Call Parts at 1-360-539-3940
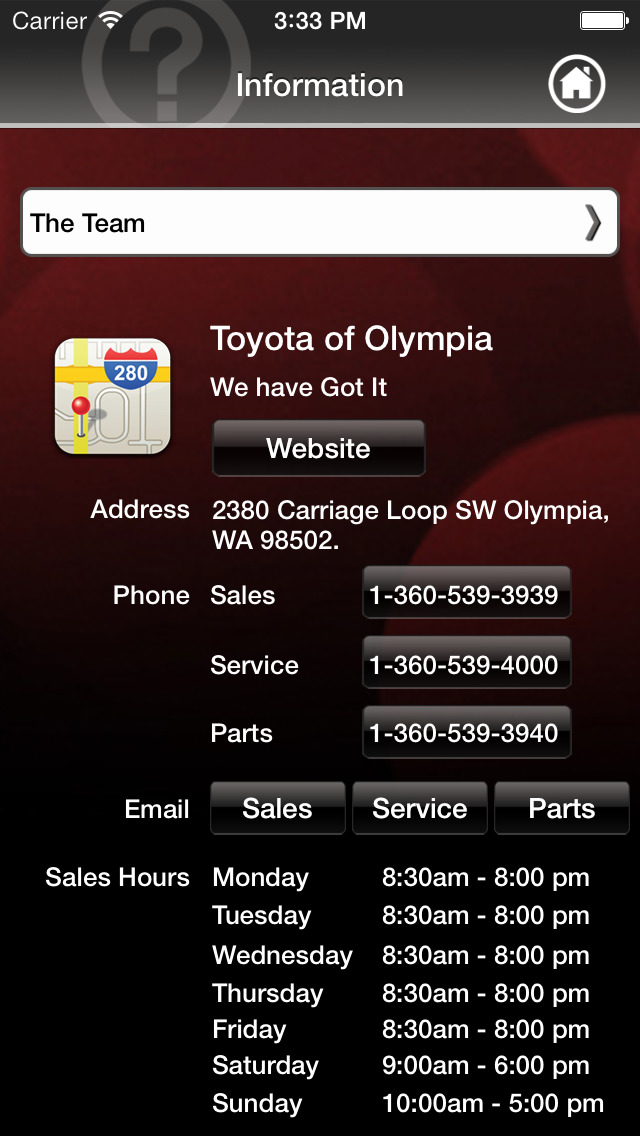The image size is (640, 1136). tap(467, 732)
